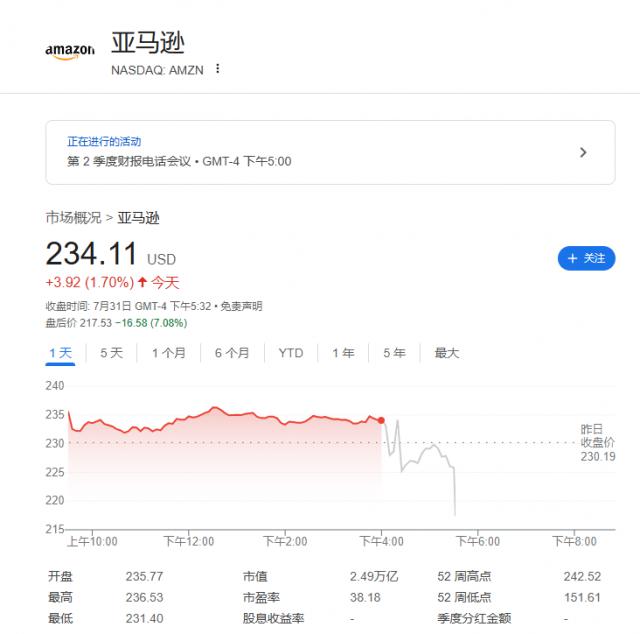This screenshot has height=634, width=640.
Task: Show the 1 个月 chart range
Action: pos(169,353)
